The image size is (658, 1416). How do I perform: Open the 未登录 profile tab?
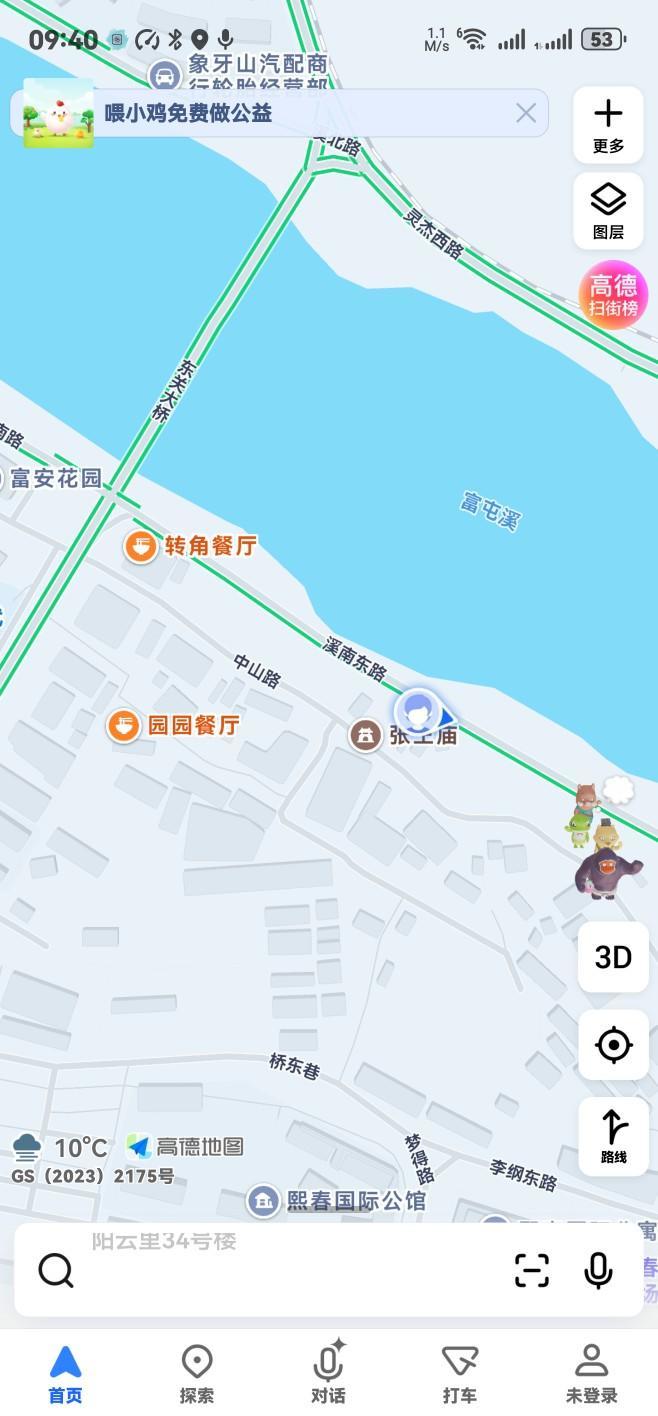pyautogui.click(x=591, y=1374)
